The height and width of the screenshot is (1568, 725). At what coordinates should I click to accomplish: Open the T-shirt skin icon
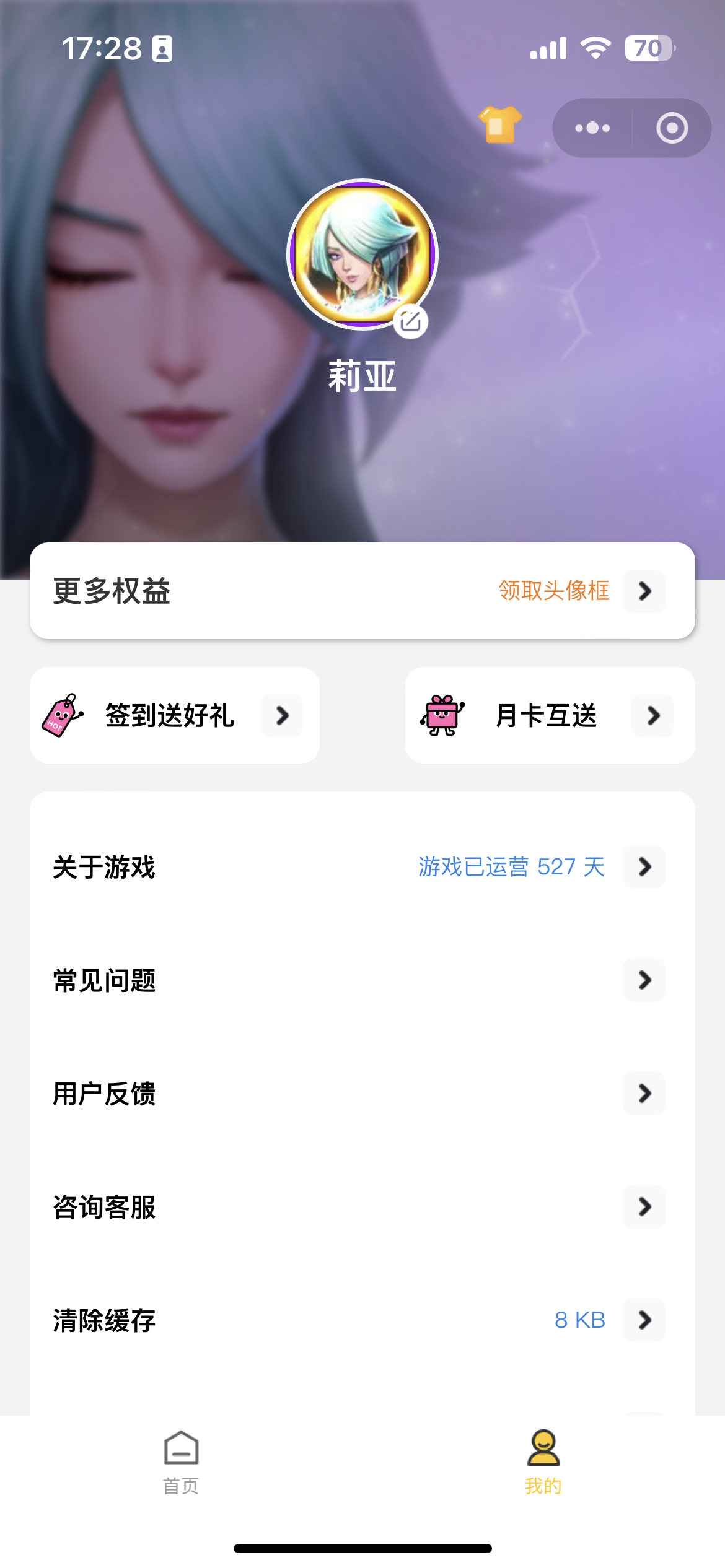[x=499, y=124]
